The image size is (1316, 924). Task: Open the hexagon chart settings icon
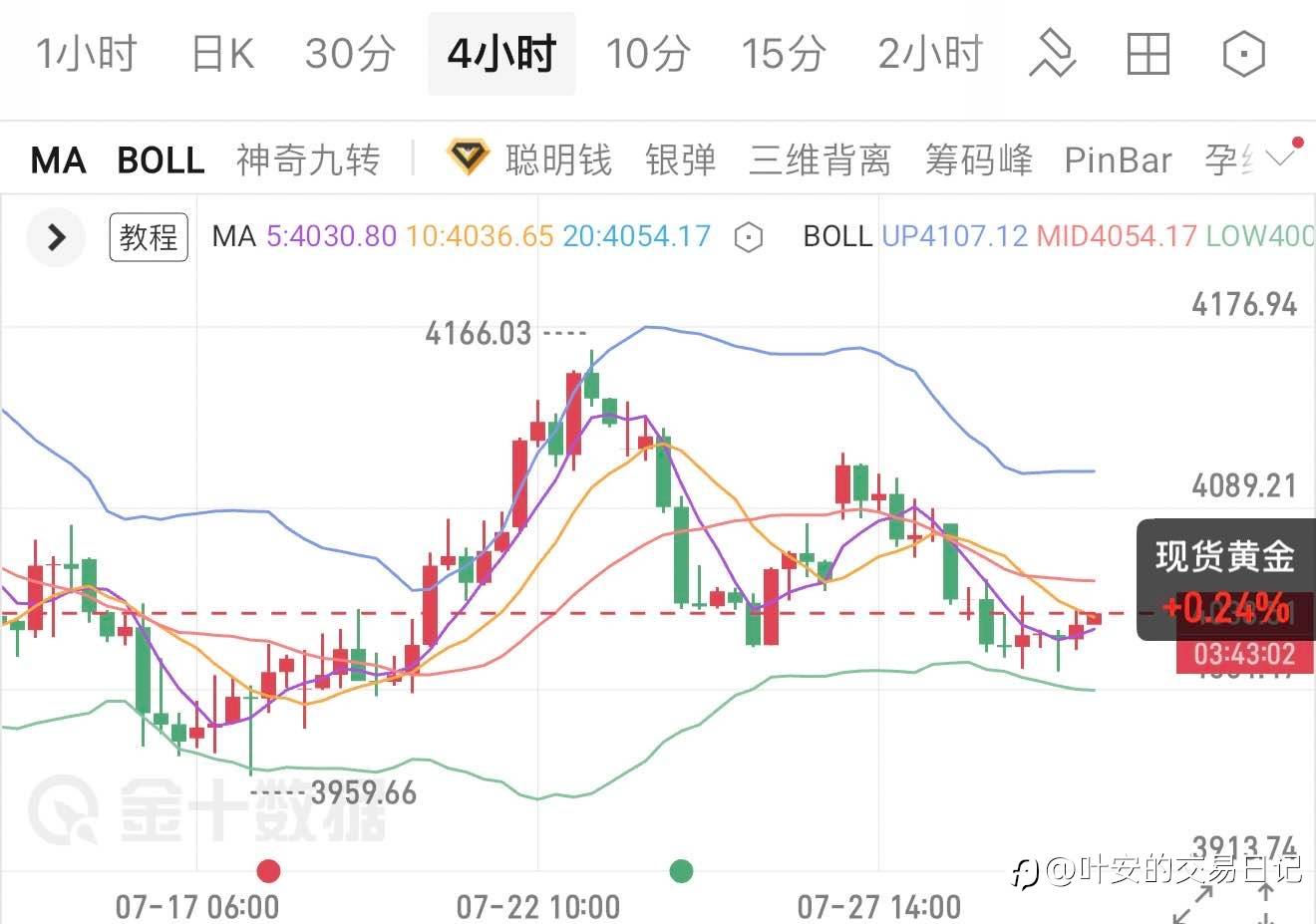pyautogui.click(x=1244, y=54)
